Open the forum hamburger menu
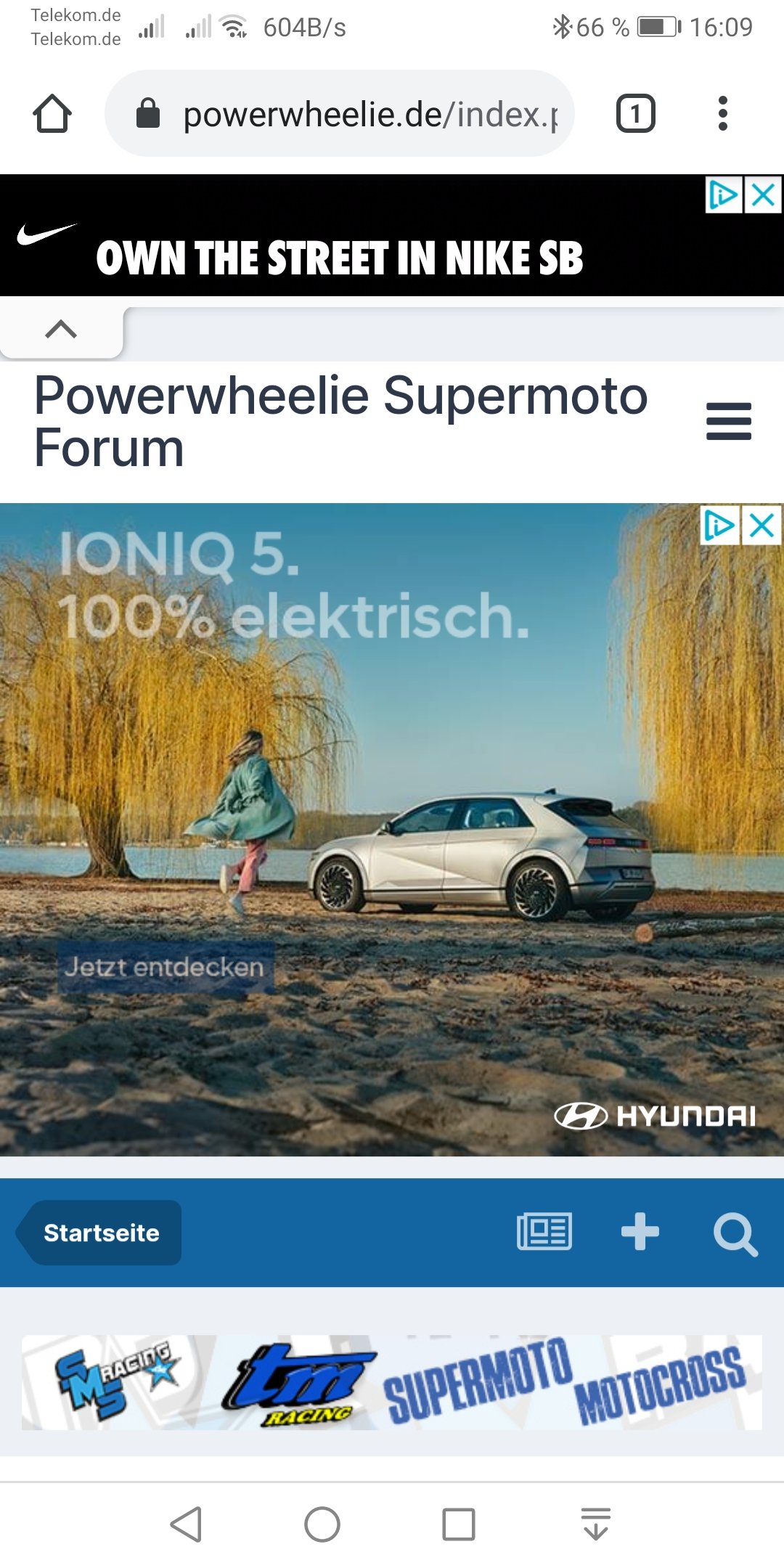 [729, 422]
